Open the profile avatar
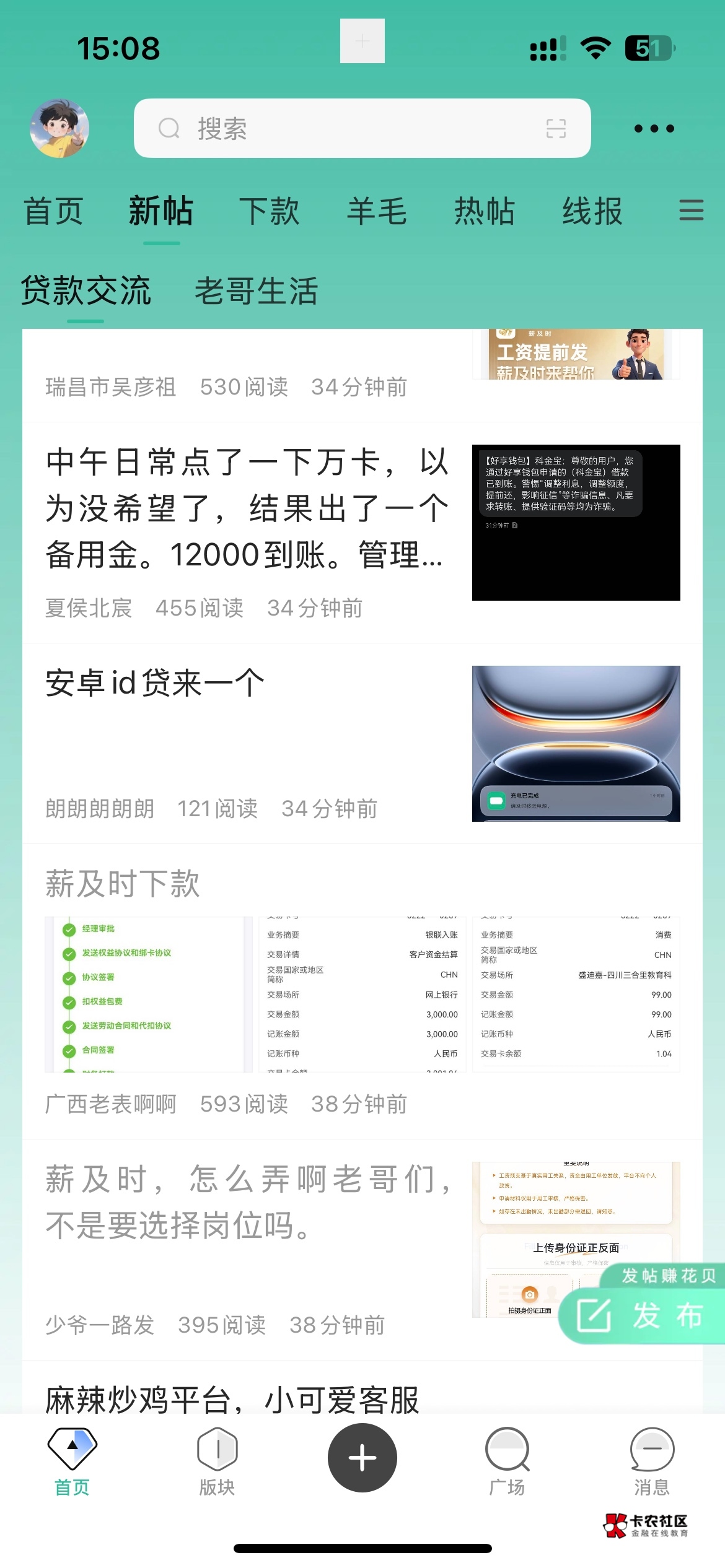 (59, 128)
